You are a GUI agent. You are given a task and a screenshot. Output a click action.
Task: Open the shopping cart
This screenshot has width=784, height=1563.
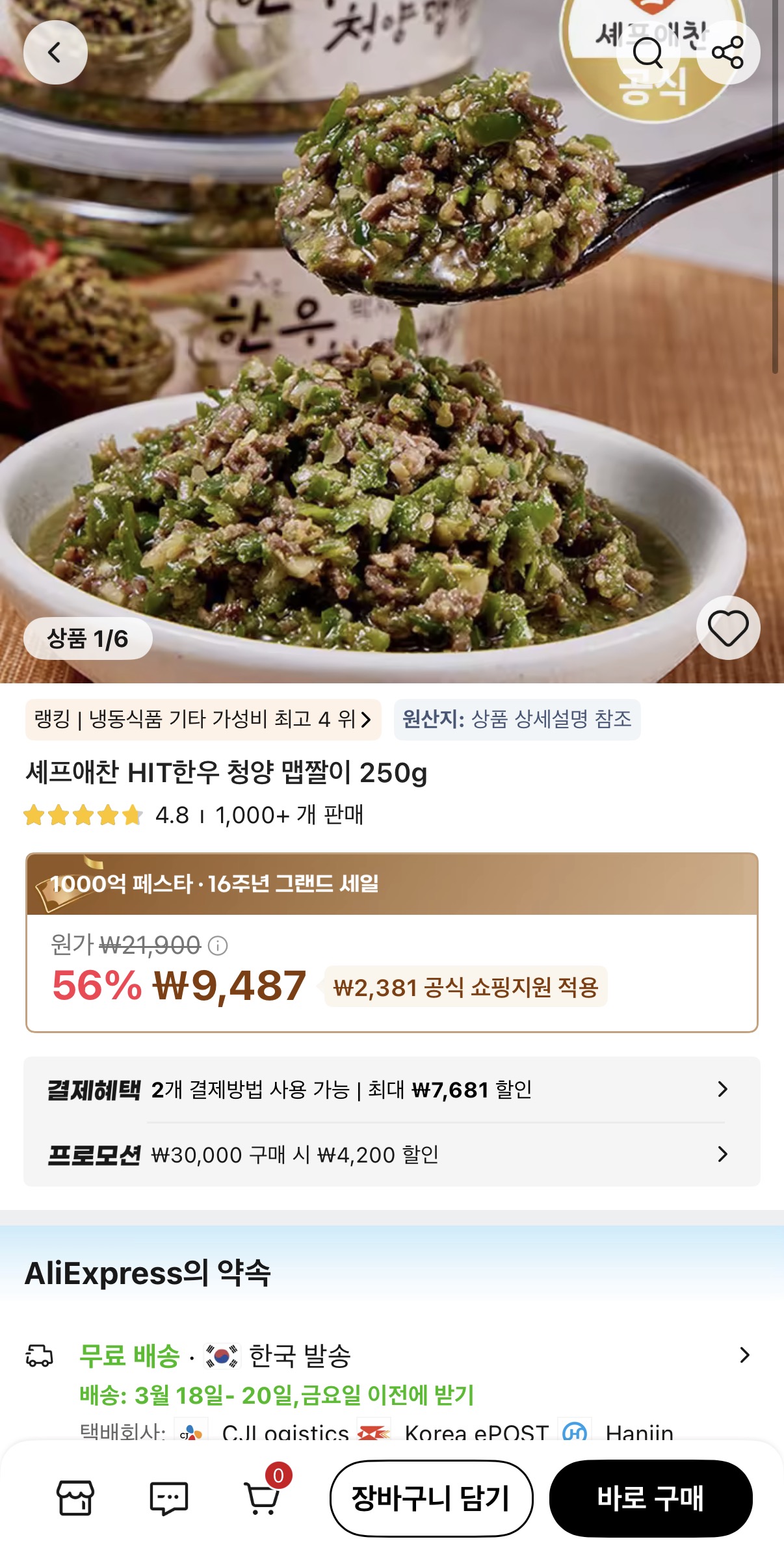(263, 1498)
